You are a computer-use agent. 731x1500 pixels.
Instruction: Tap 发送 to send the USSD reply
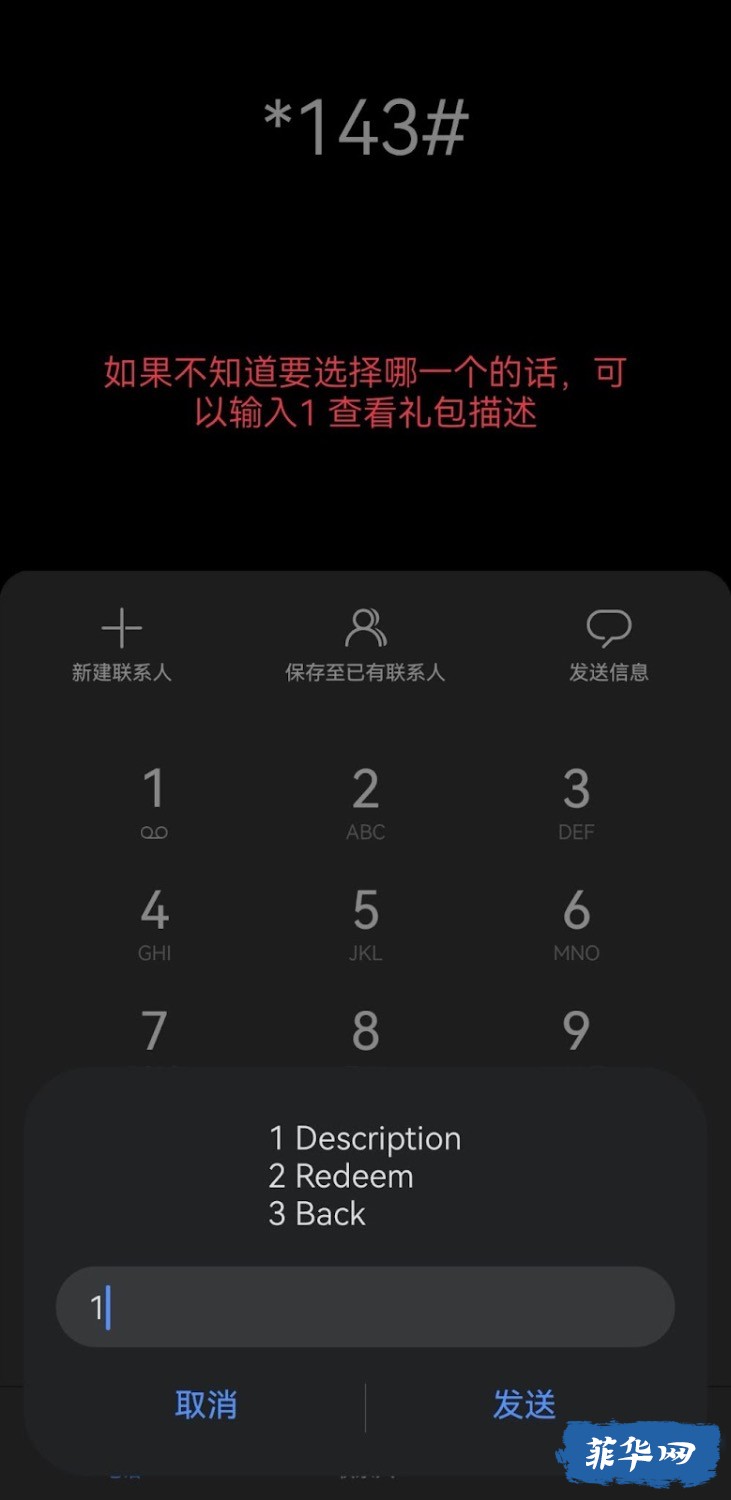pos(524,1405)
